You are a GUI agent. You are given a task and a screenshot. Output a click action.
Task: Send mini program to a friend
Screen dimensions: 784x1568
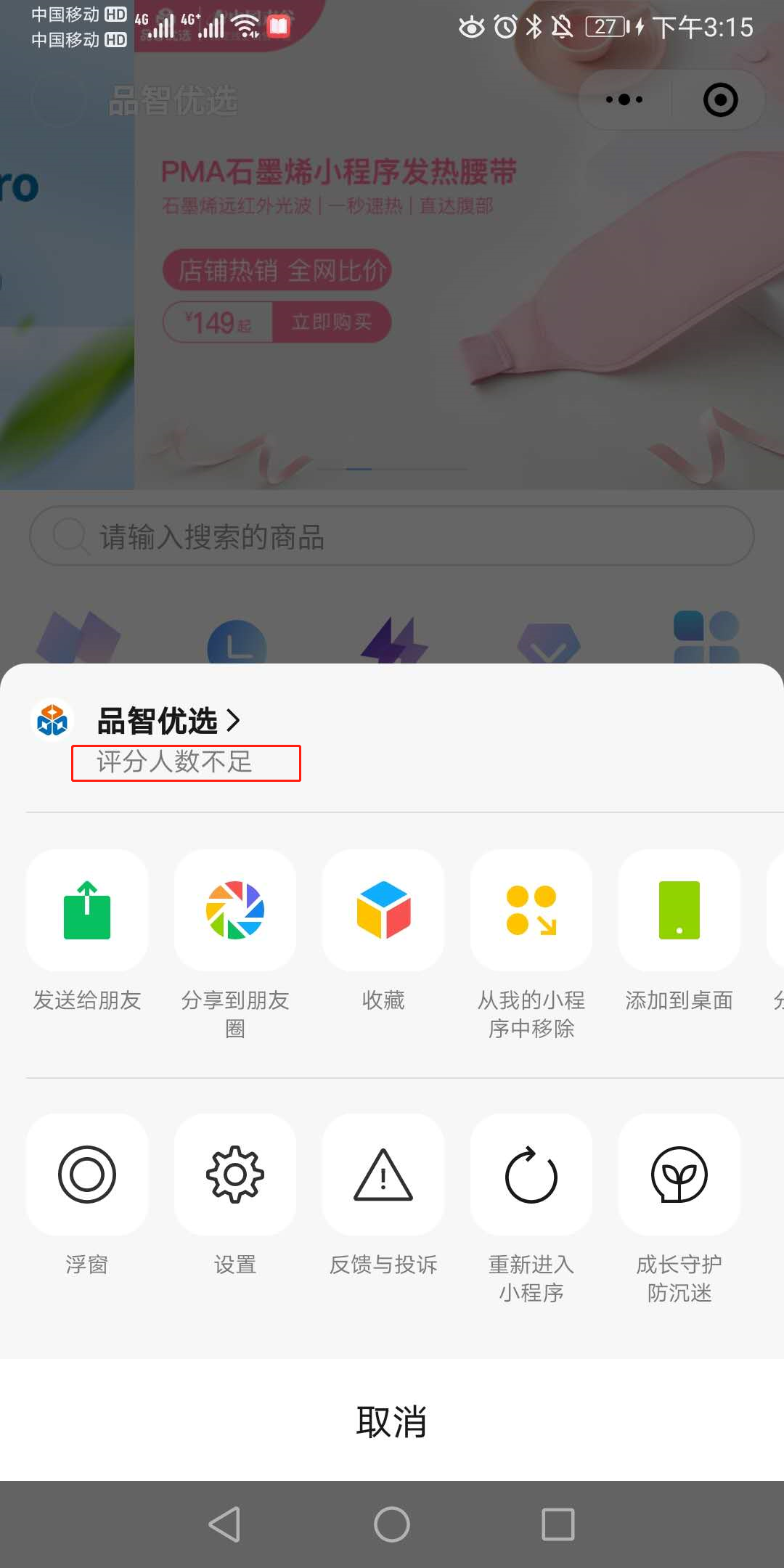point(87,910)
